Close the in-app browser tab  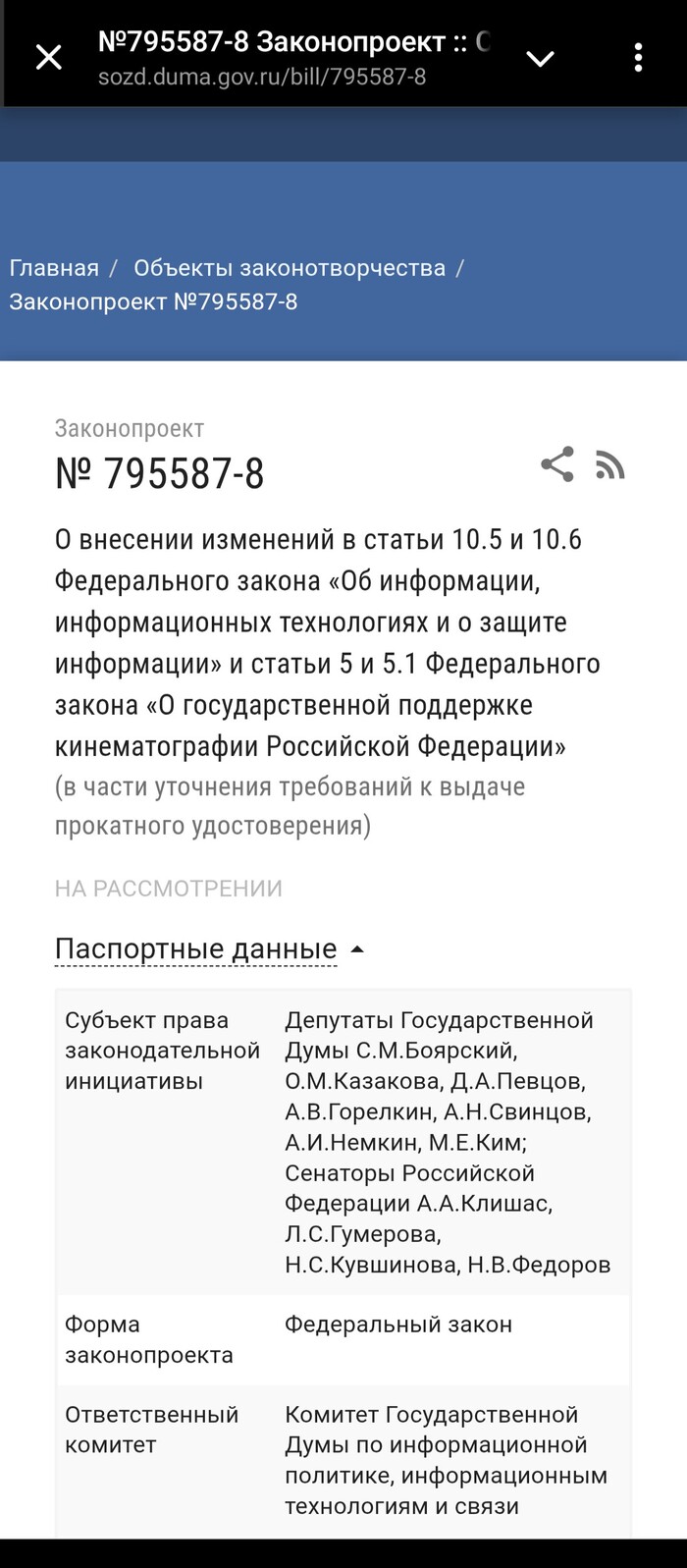(48, 58)
